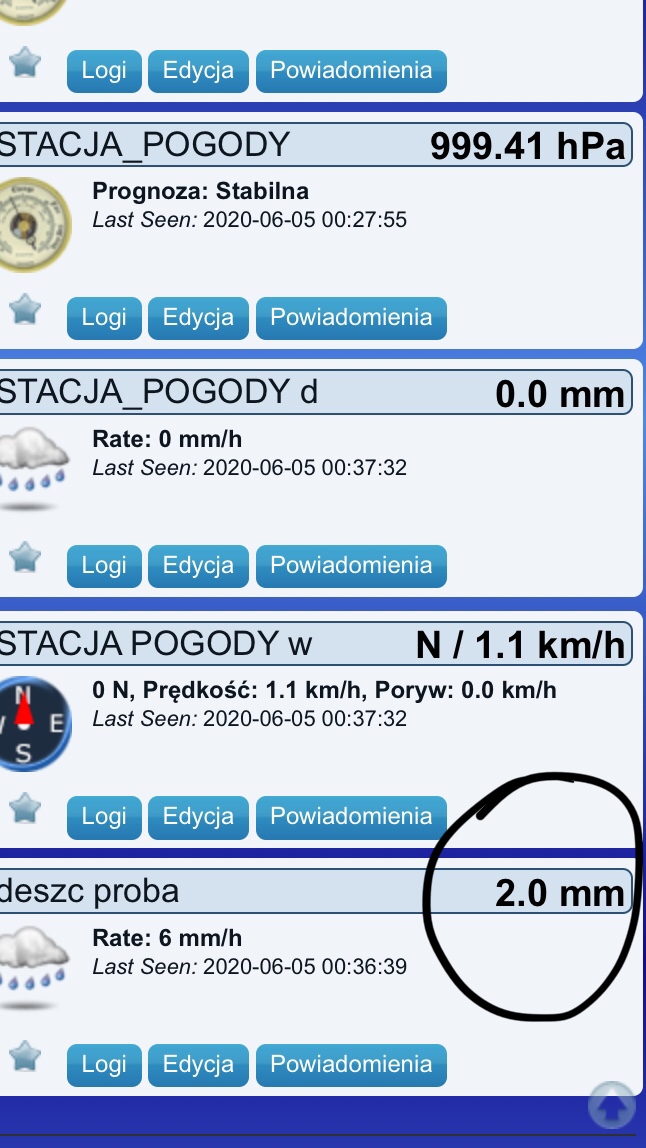
Task: View Logi for STACJA_POGODY d rain sensor
Action: [x=104, y=566]
